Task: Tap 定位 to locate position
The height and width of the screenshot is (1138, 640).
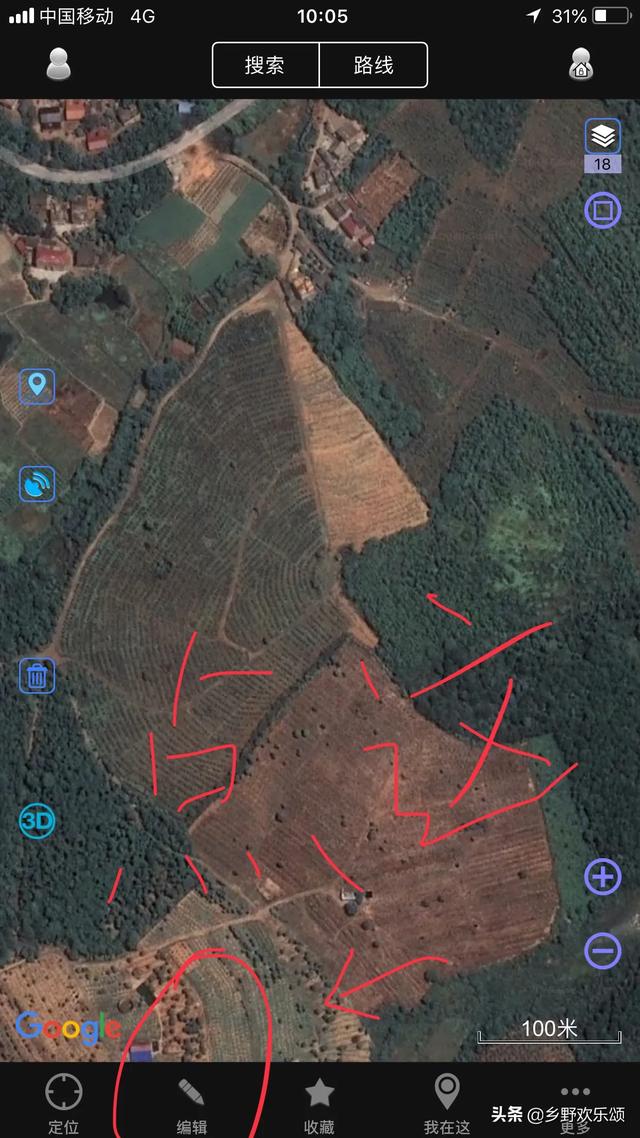Action: point(64,1102)
